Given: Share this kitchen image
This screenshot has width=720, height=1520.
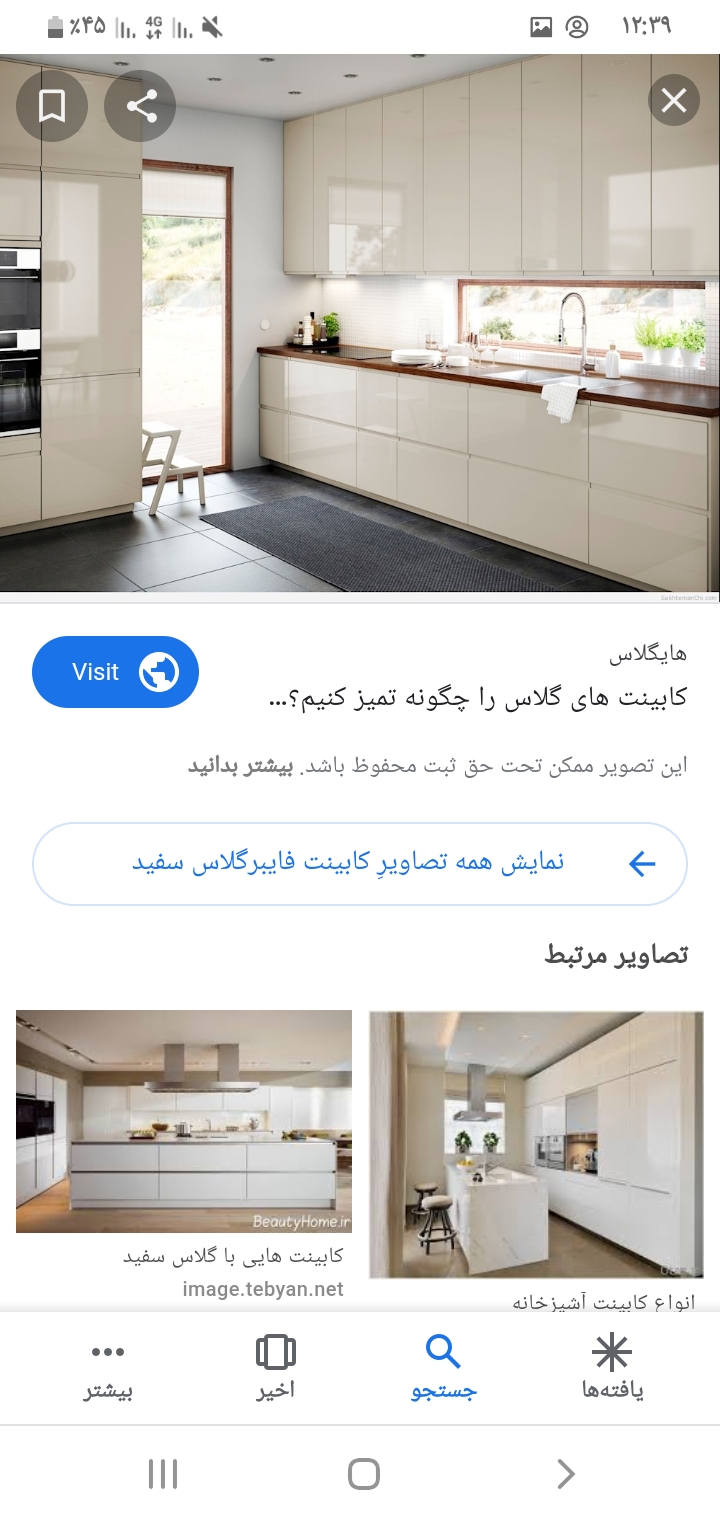Looking at the screenshot, I should click(x=141, y=105).
